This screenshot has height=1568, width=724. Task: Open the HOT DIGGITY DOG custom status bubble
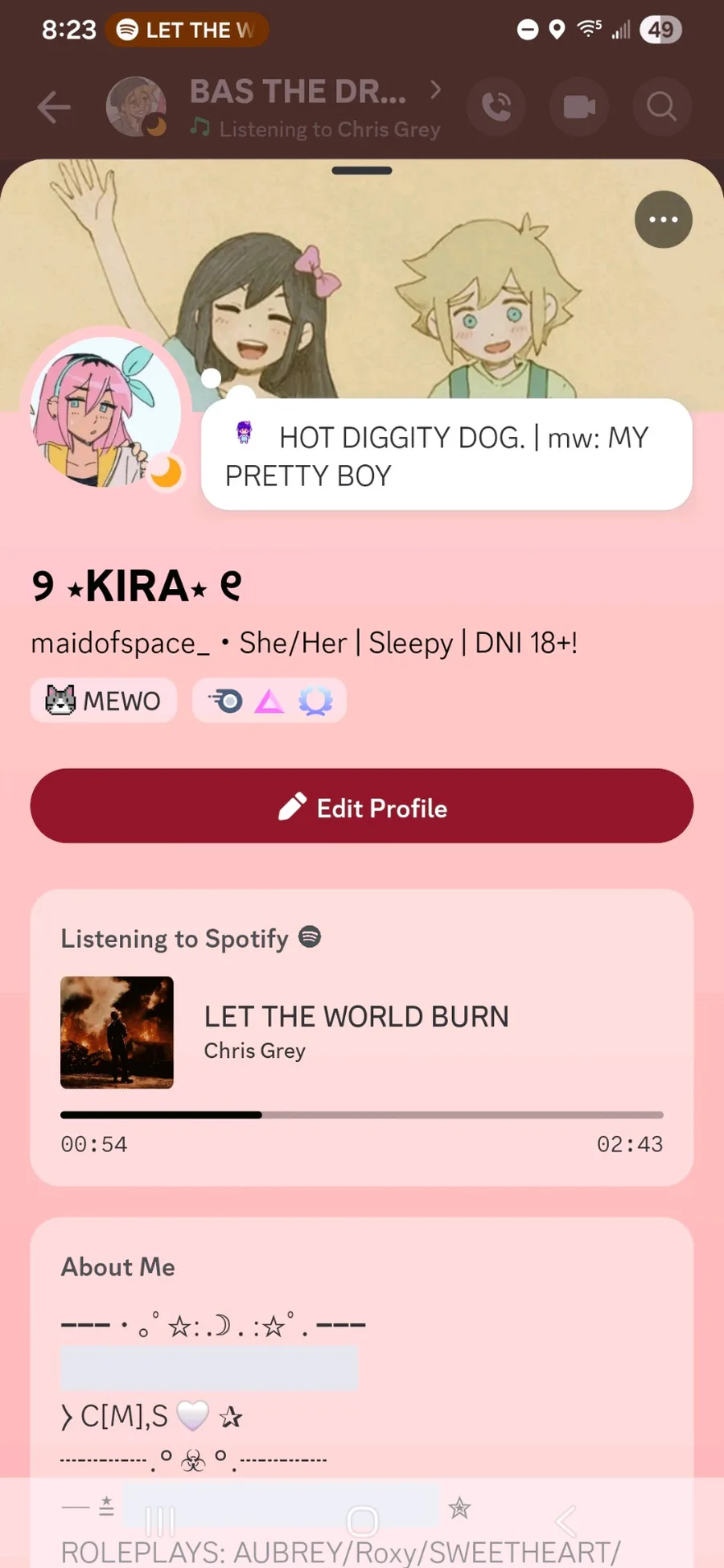446,455
